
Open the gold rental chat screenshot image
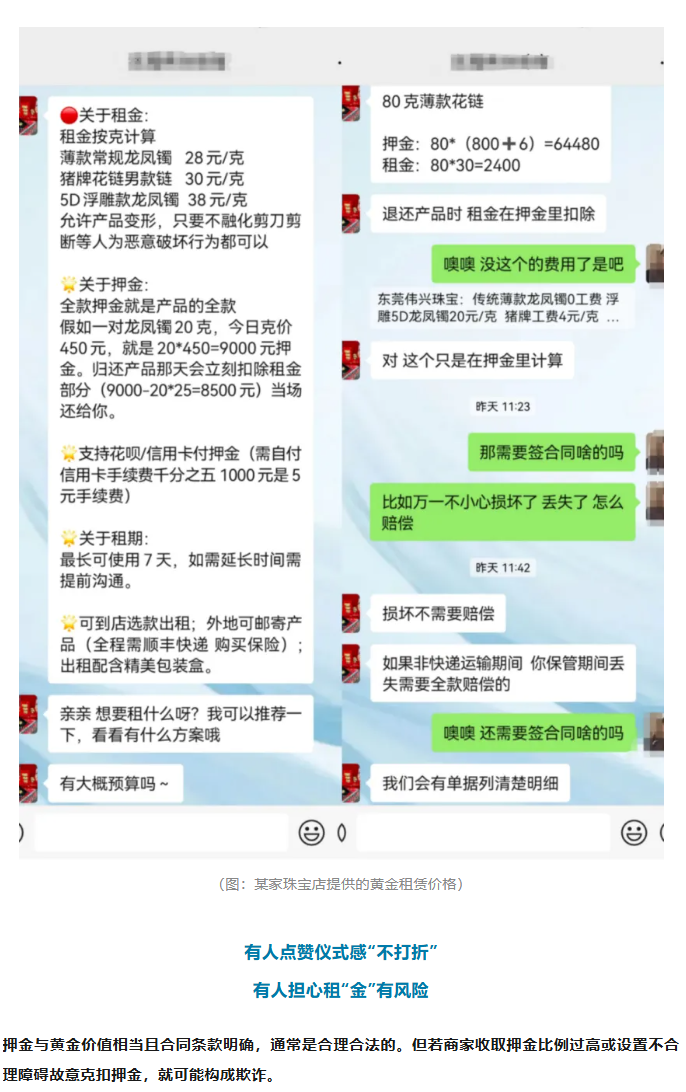coord(341,440)
